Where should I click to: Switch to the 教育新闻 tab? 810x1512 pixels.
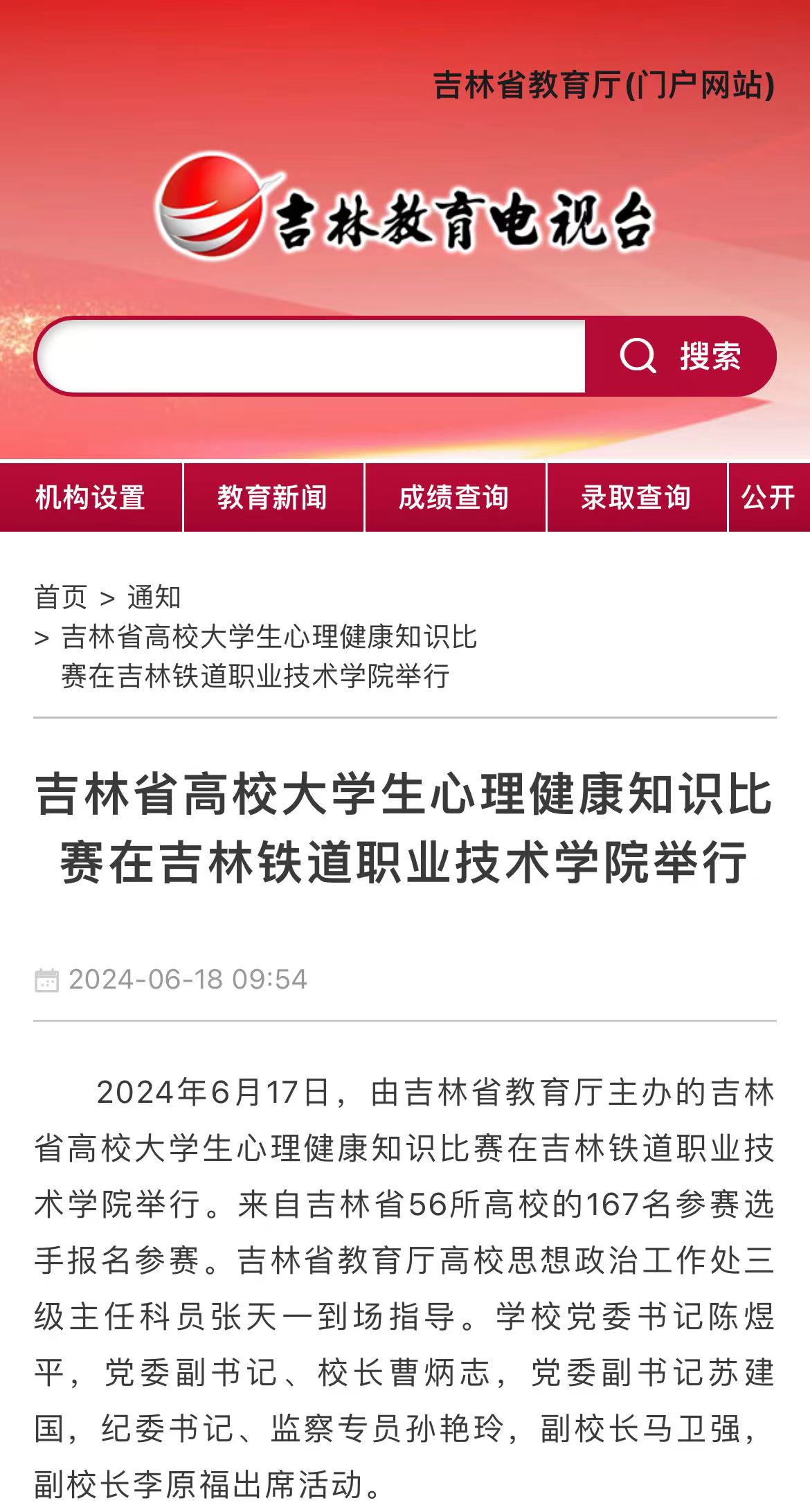pyautogui.click(x=273, y=497)
